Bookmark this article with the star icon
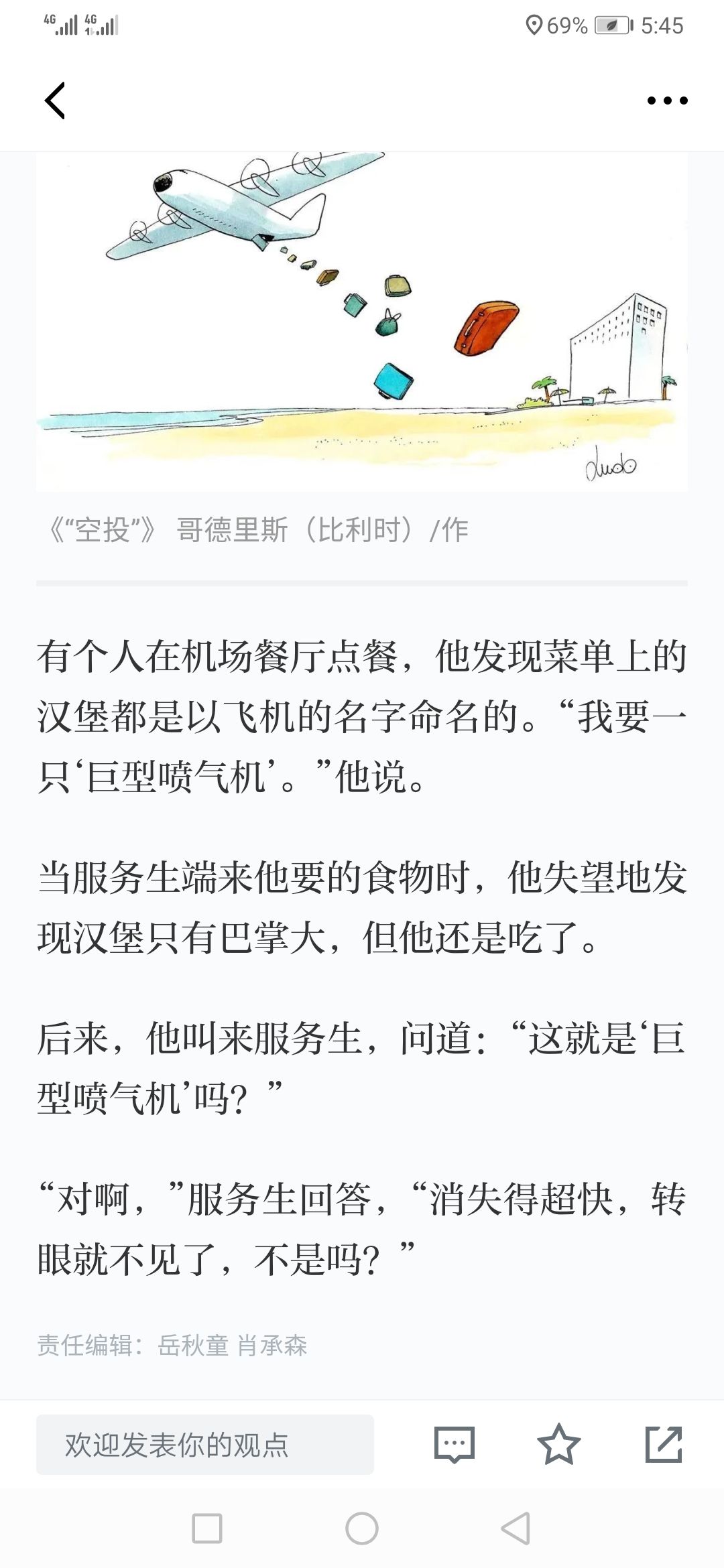The image size is (724, 1568). 558,1445
